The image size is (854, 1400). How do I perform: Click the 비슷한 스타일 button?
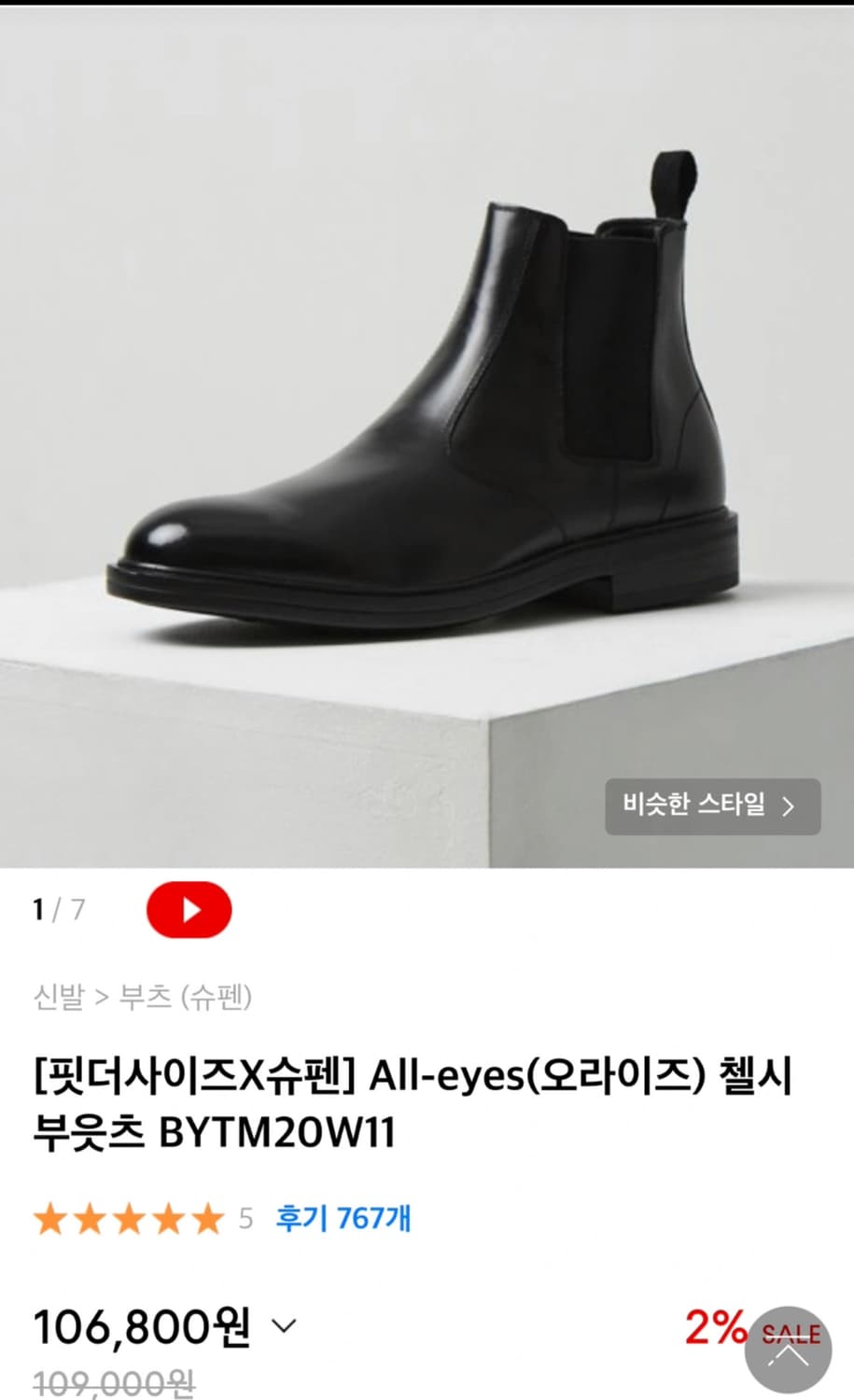tap(712, 806)
